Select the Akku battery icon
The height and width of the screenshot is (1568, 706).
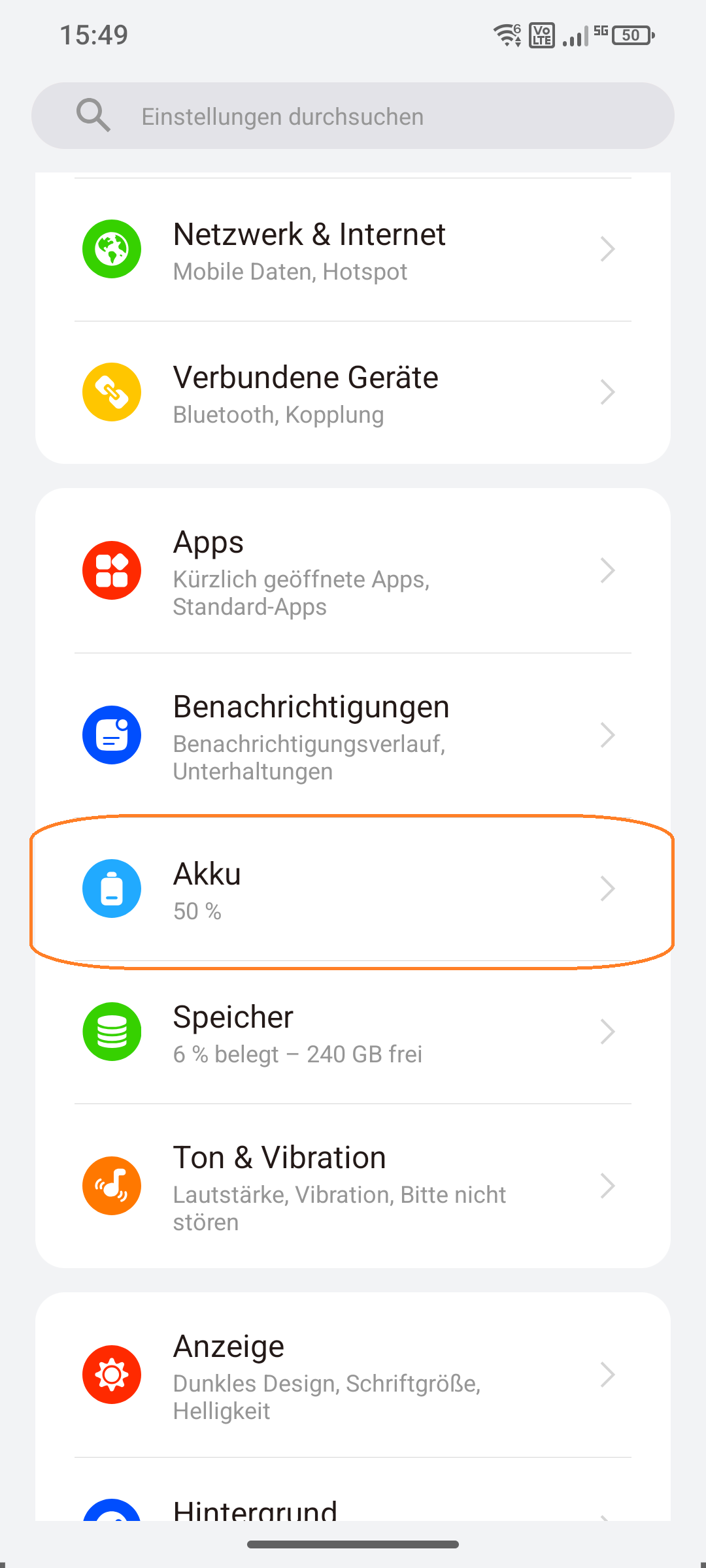[x=111, y=889]
